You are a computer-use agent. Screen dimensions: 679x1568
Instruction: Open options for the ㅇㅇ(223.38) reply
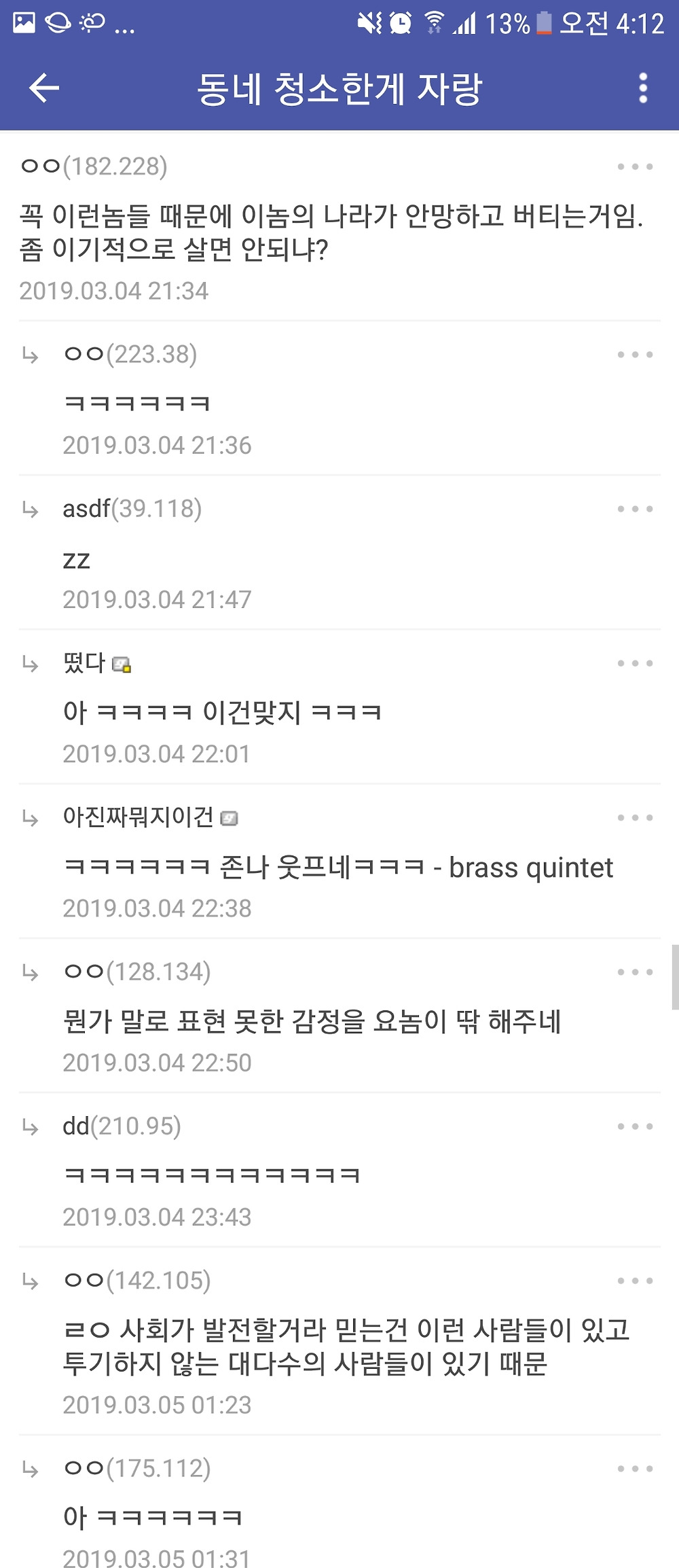(635, 355)
